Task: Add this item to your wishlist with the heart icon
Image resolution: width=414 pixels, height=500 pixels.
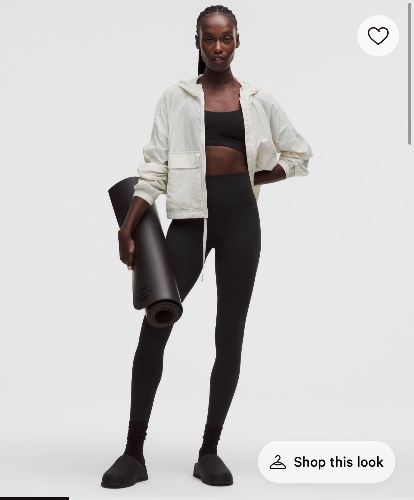Action: (378, 36)
